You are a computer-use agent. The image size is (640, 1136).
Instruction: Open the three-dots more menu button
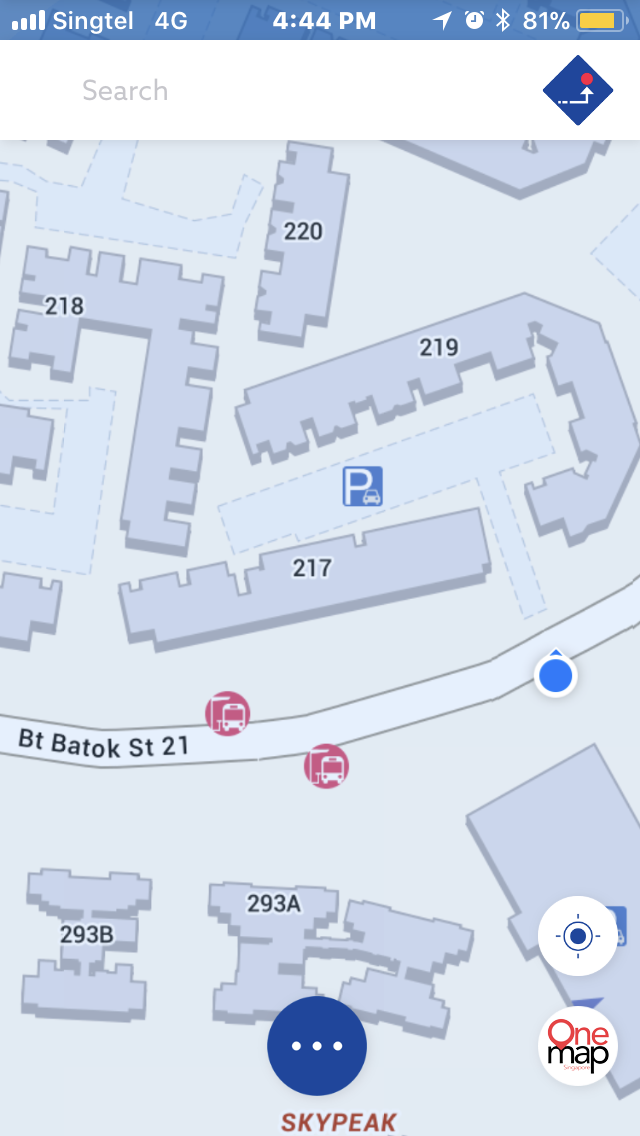click(x=317, y=1045)
